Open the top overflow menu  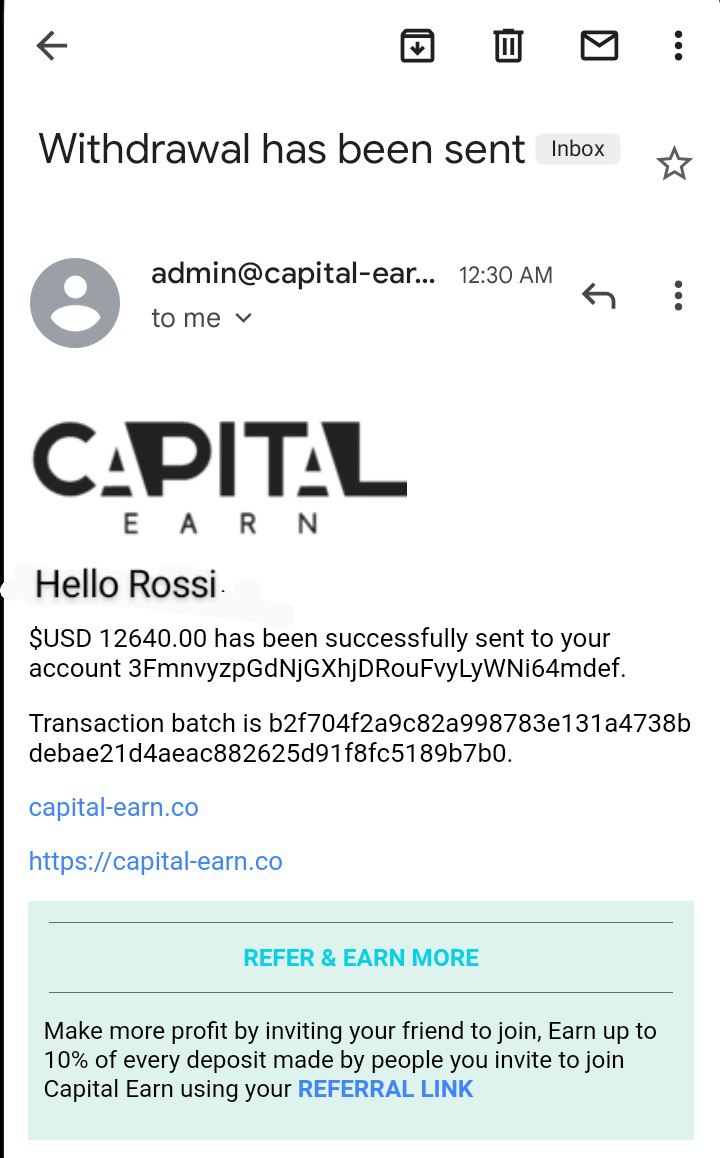678,45
